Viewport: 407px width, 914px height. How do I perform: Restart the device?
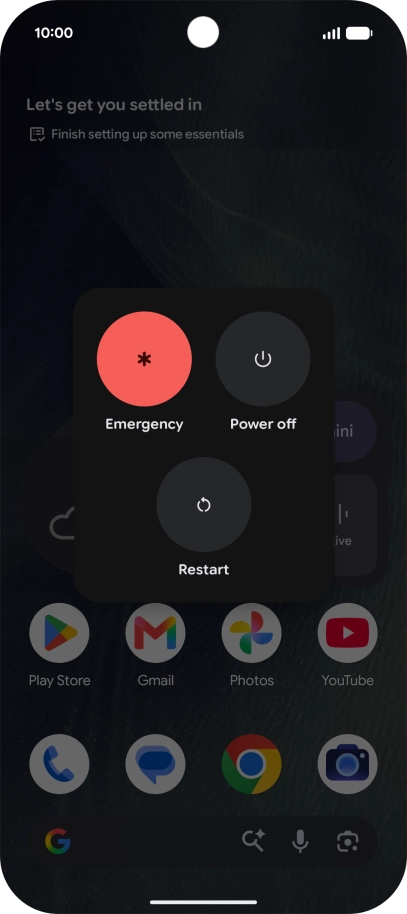click(204, 505)
